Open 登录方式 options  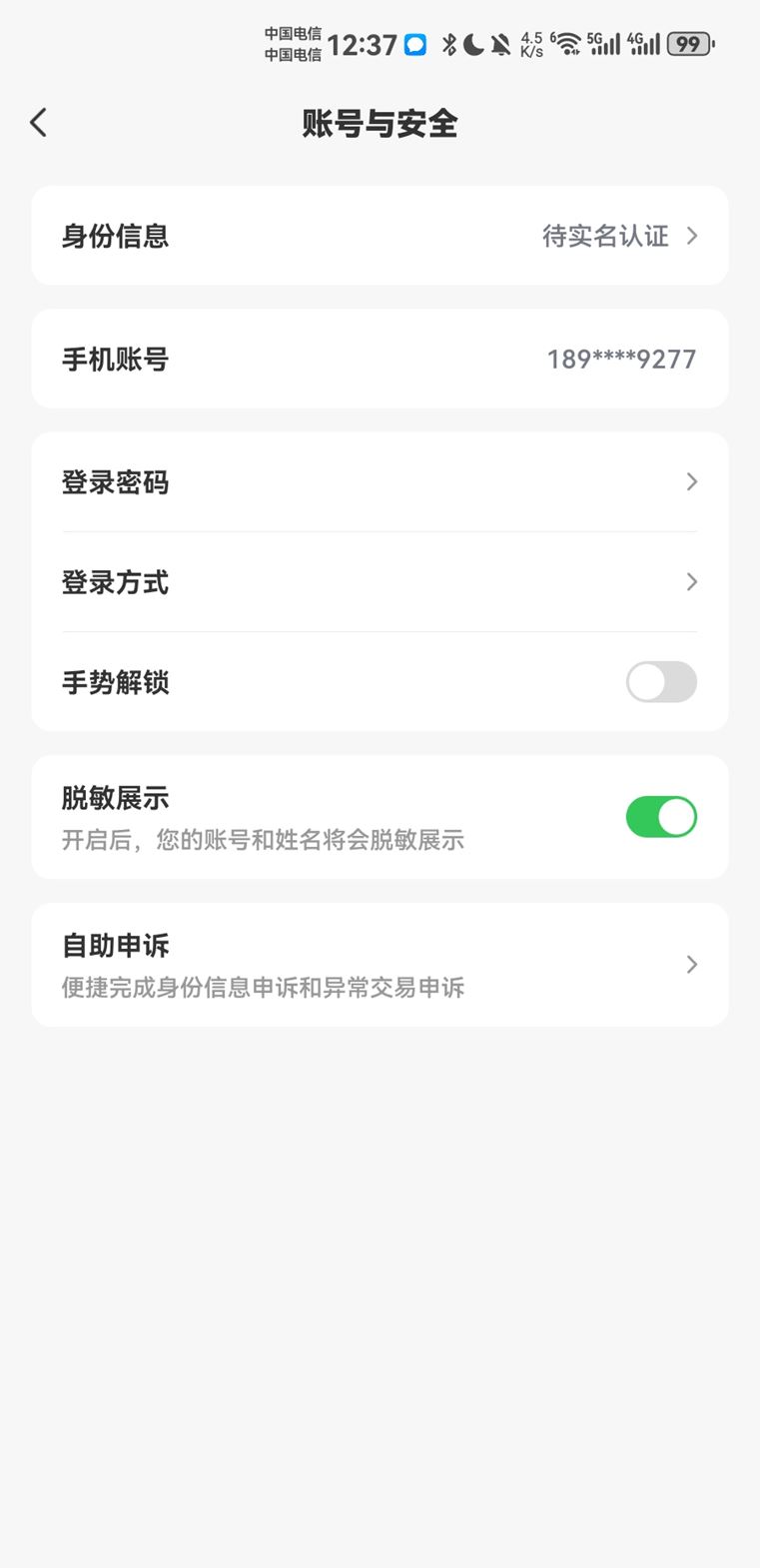tap(380, 582)
